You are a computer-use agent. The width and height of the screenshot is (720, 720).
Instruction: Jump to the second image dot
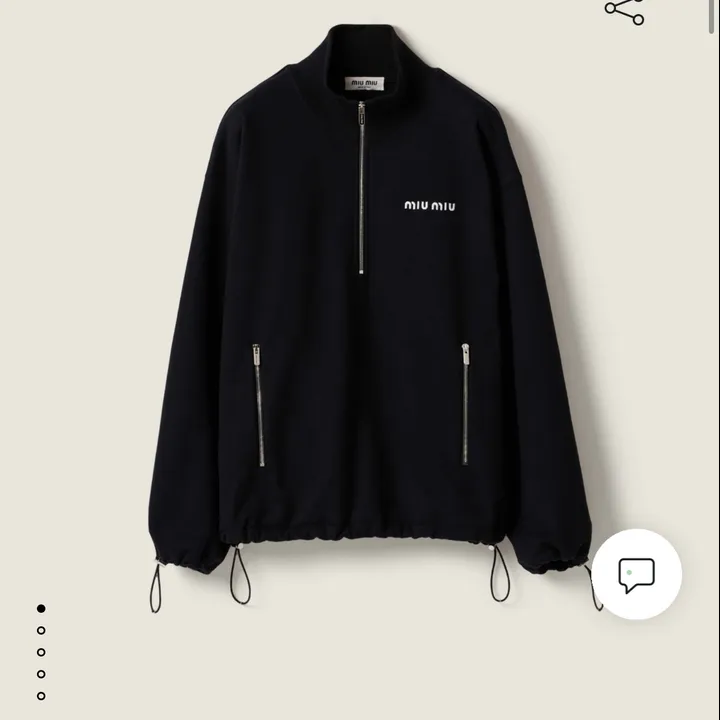pos(41,630)
